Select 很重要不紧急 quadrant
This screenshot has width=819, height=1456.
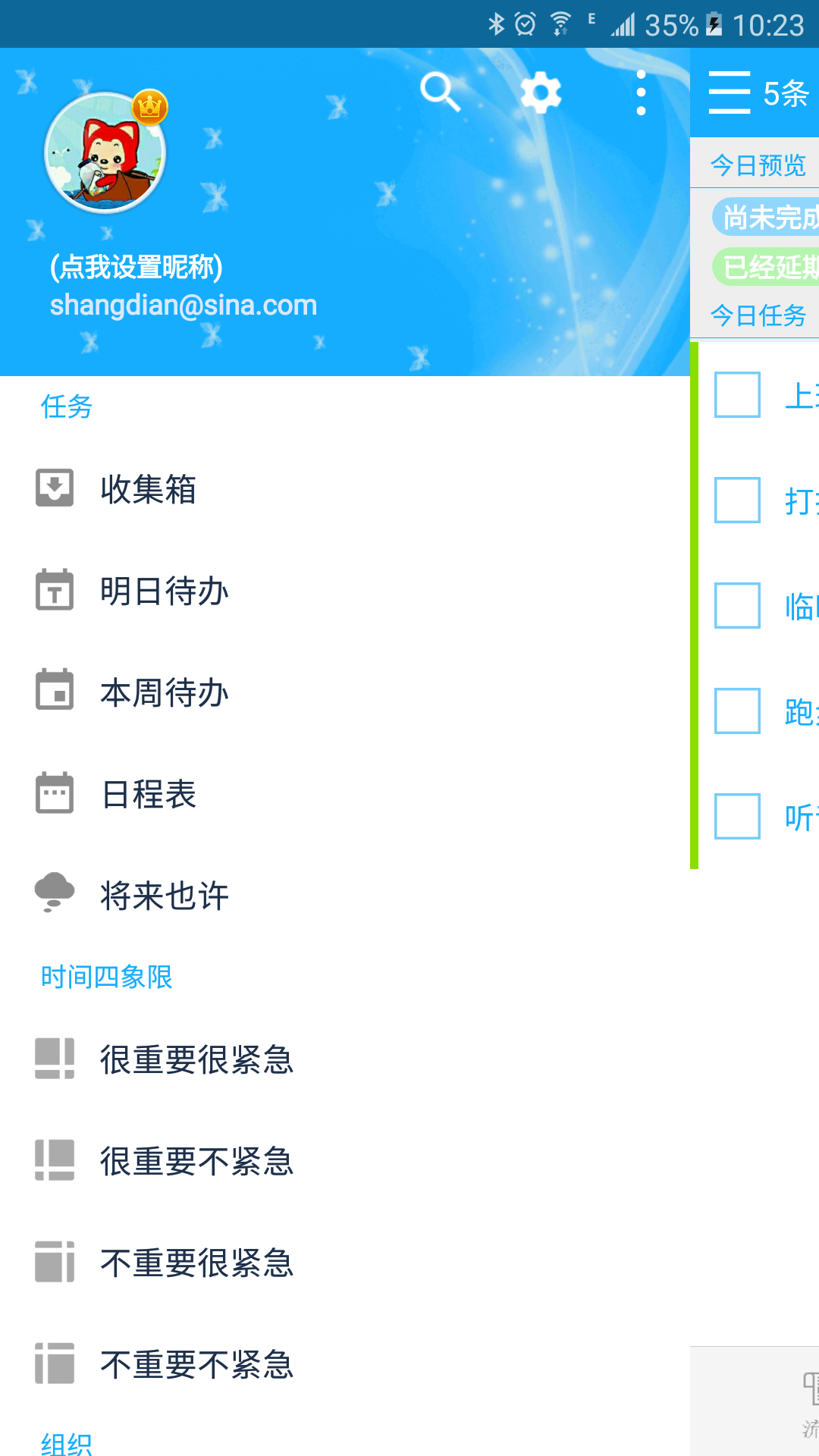point(197,1161)
